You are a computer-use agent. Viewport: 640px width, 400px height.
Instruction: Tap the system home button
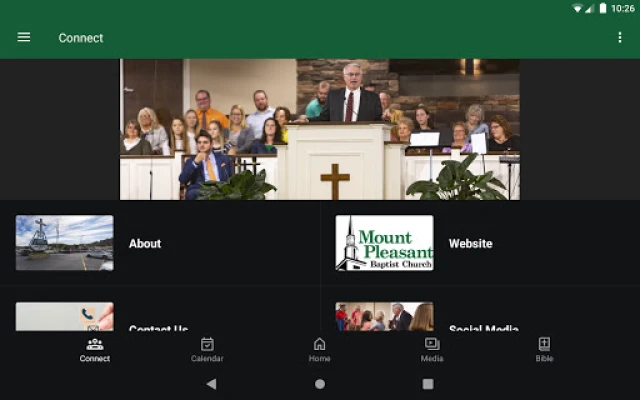click(320, 384)
